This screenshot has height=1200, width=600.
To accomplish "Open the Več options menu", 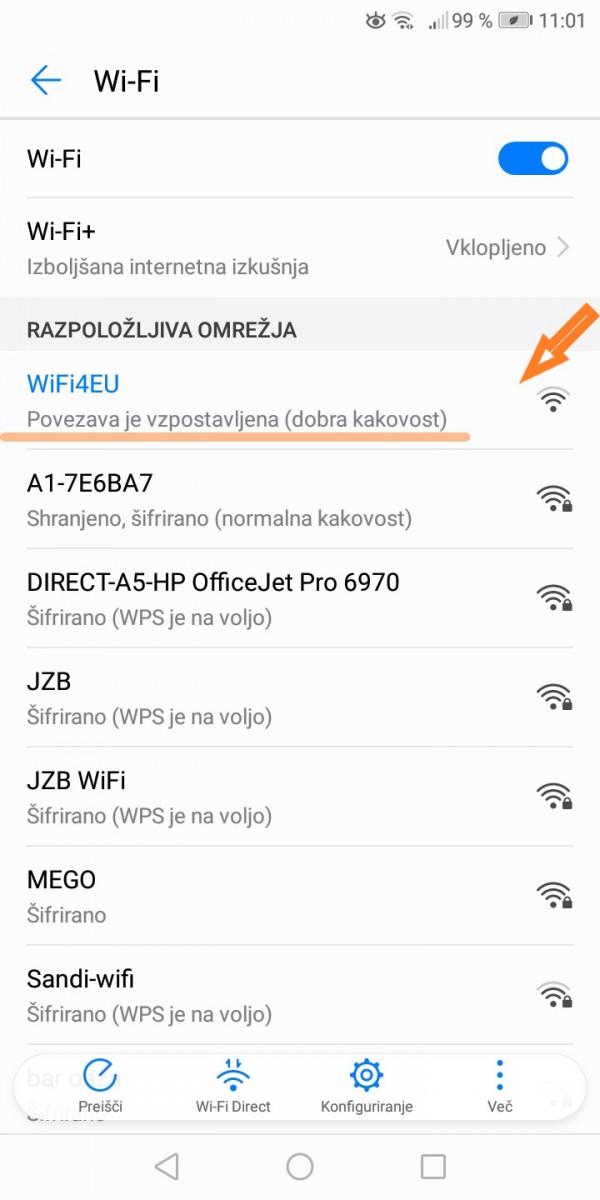I will [x=500, y=1086].
